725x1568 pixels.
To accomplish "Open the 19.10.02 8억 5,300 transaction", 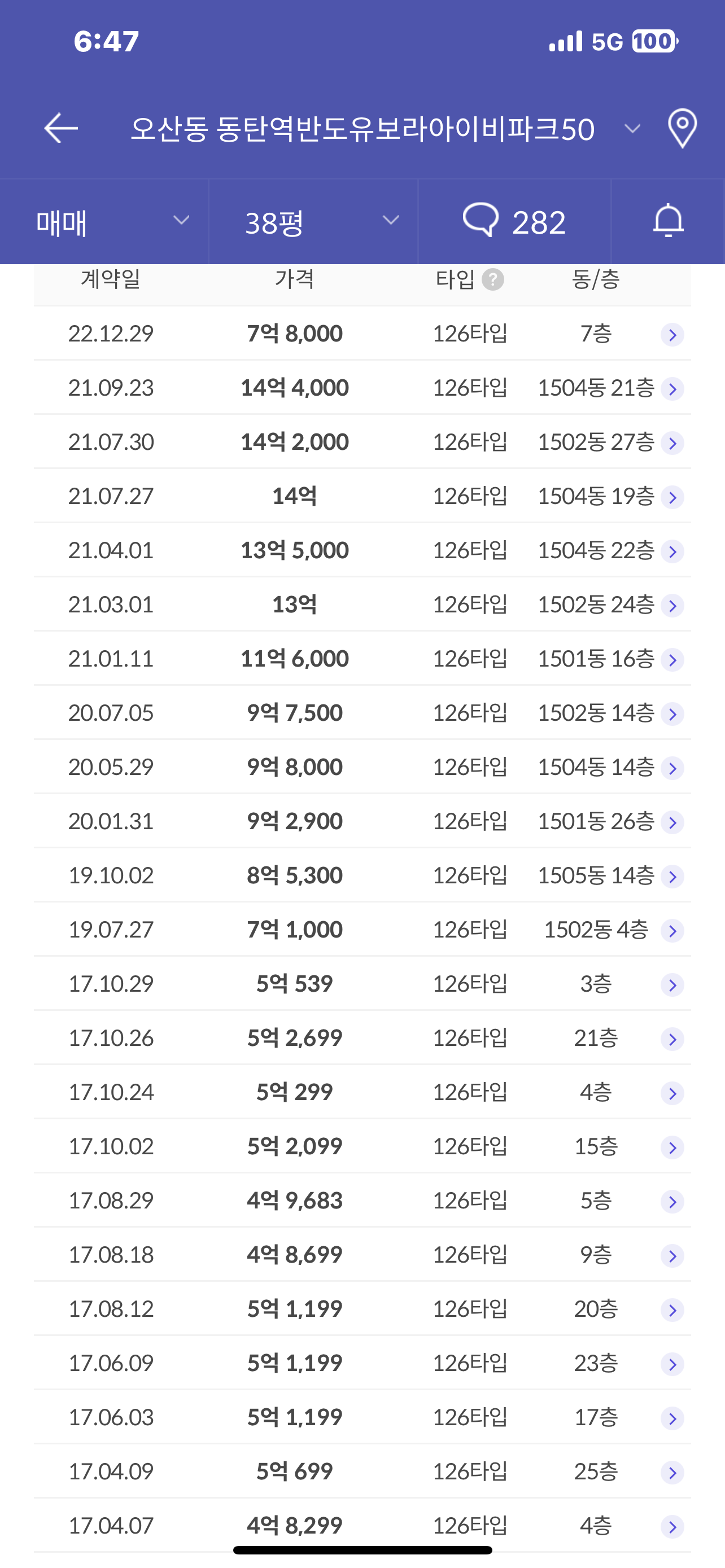I will [362, 875].
